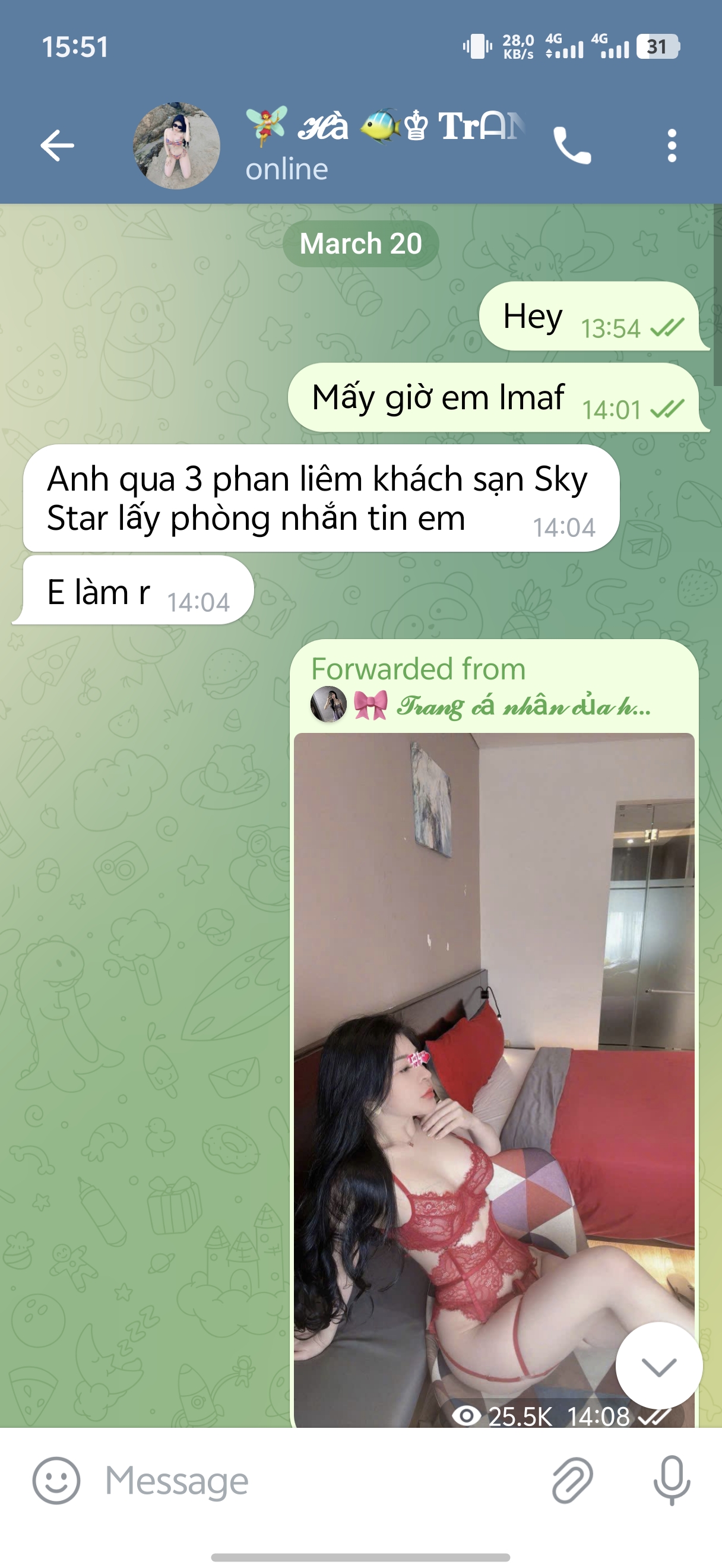Open the contact's name header
The width and height of the screenshot is (722, 1568).
coord(383,144)
